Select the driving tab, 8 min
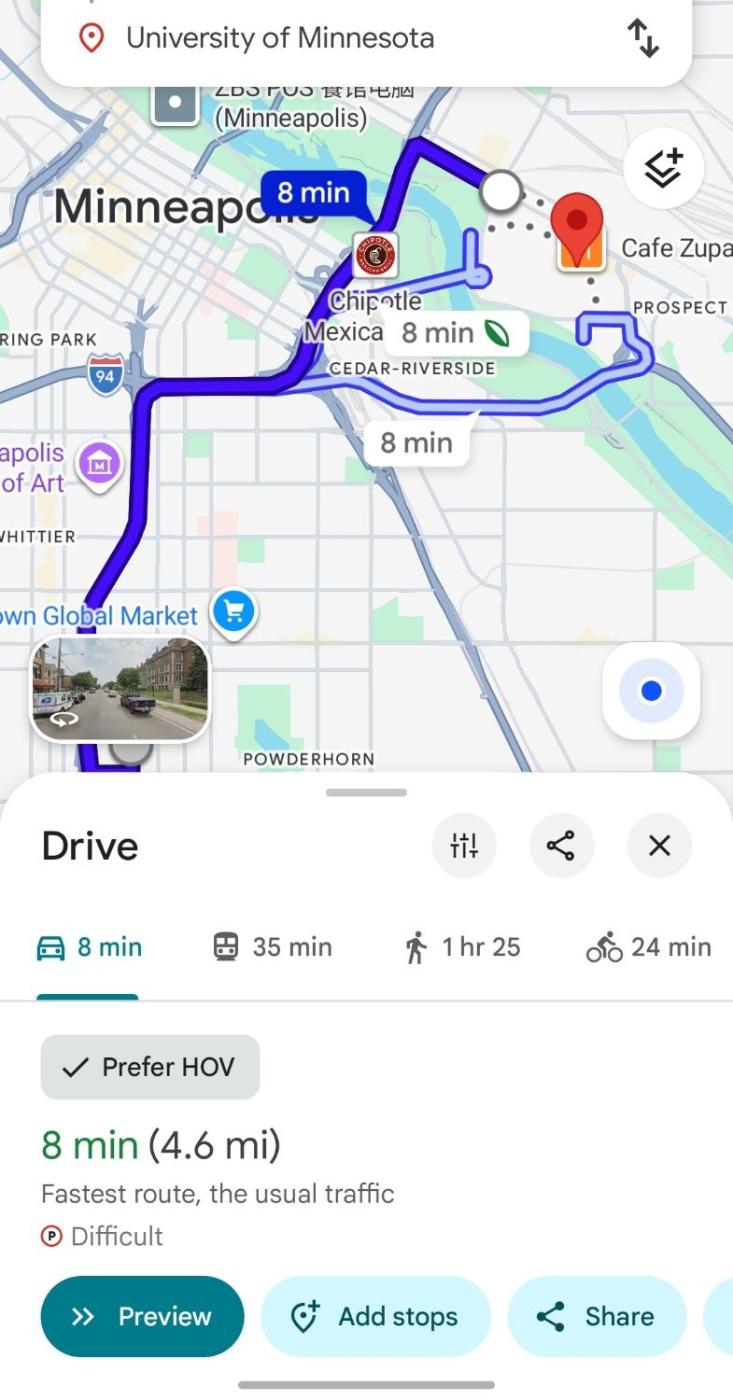Screen dimensions: 733x1400 (x=89, y=947)
